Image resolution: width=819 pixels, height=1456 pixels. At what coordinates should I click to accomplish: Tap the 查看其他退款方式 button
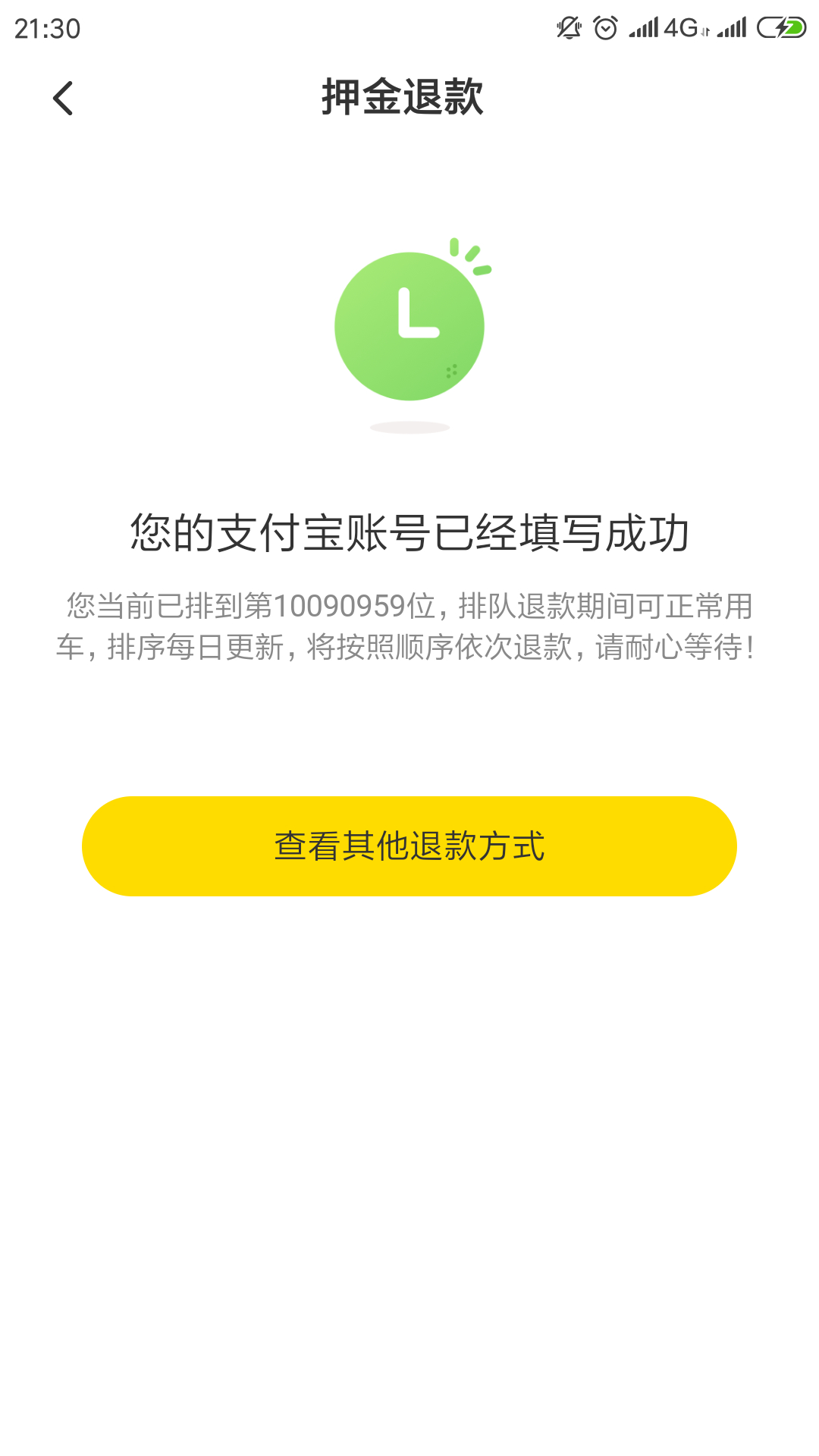point(409,846)
